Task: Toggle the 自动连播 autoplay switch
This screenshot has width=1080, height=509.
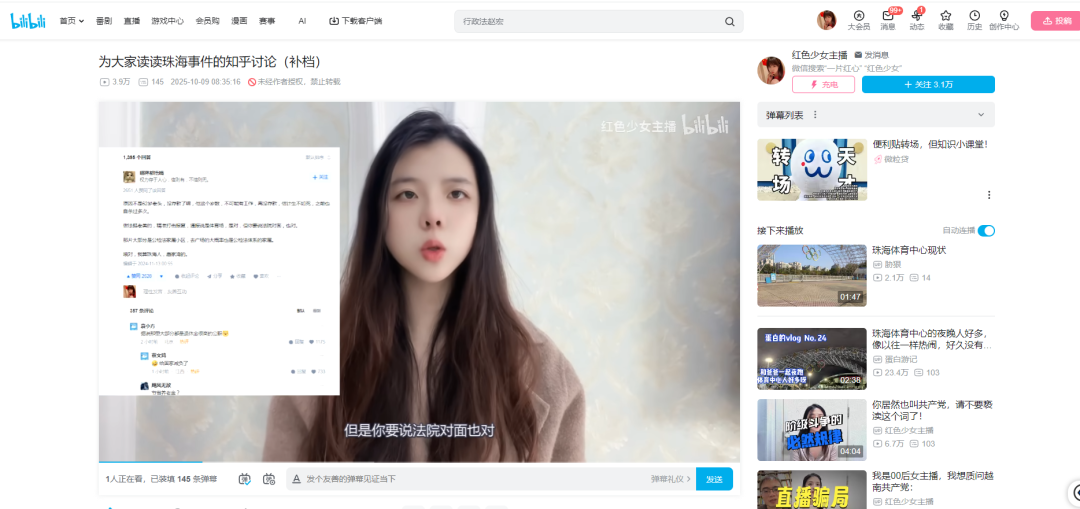Action: pyautogui.click(x=986, y=231)
